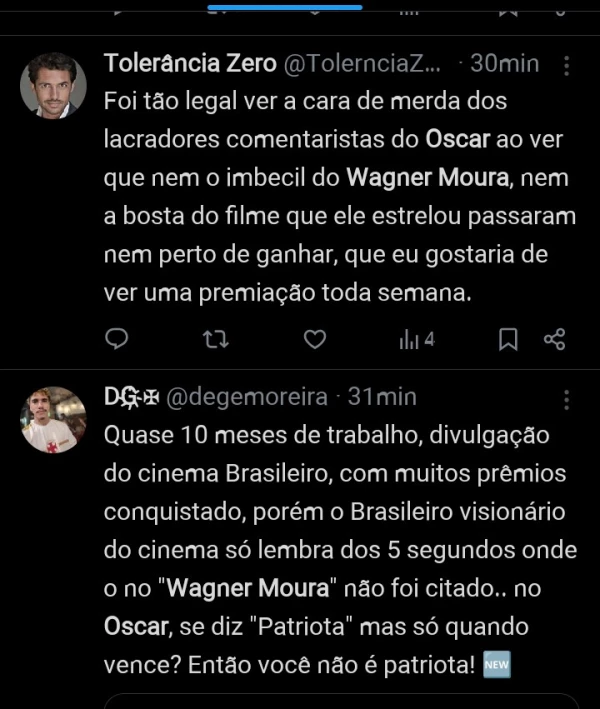Like the Tolerância Zero post
Screen dimensions: 600x709
(x=315, y=340)
